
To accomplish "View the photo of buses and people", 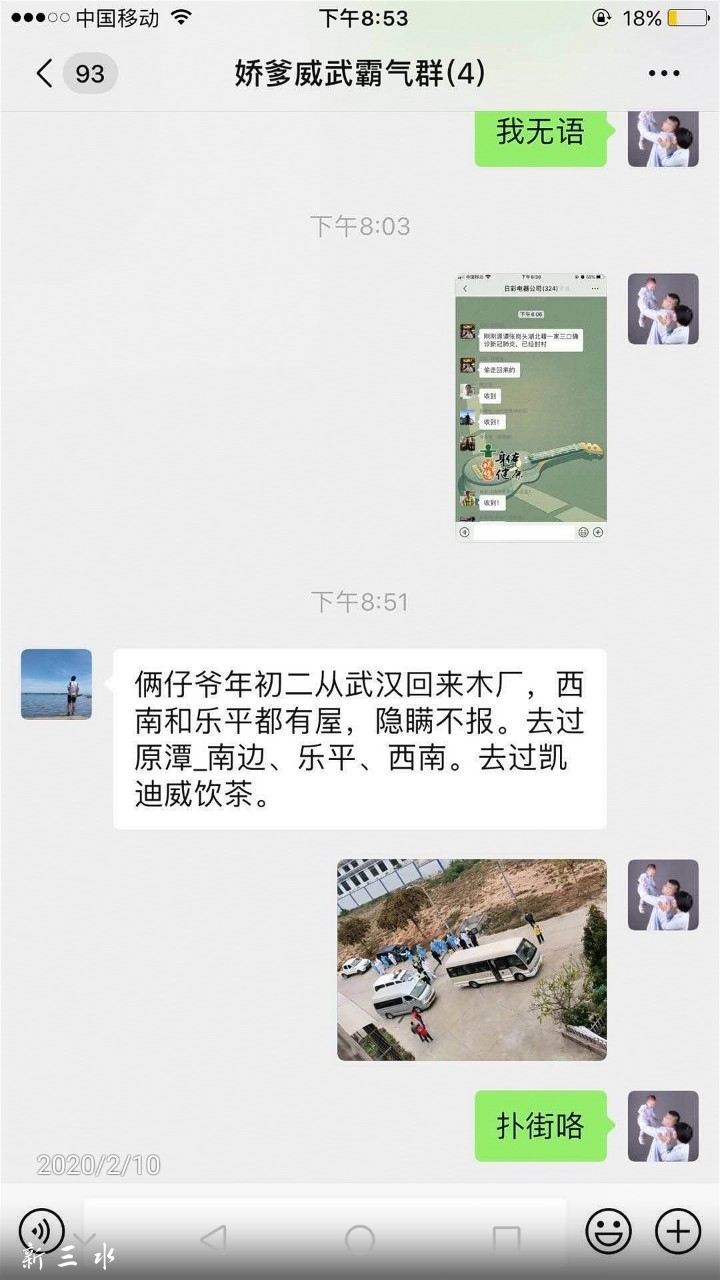I will [x=471, y=959].
